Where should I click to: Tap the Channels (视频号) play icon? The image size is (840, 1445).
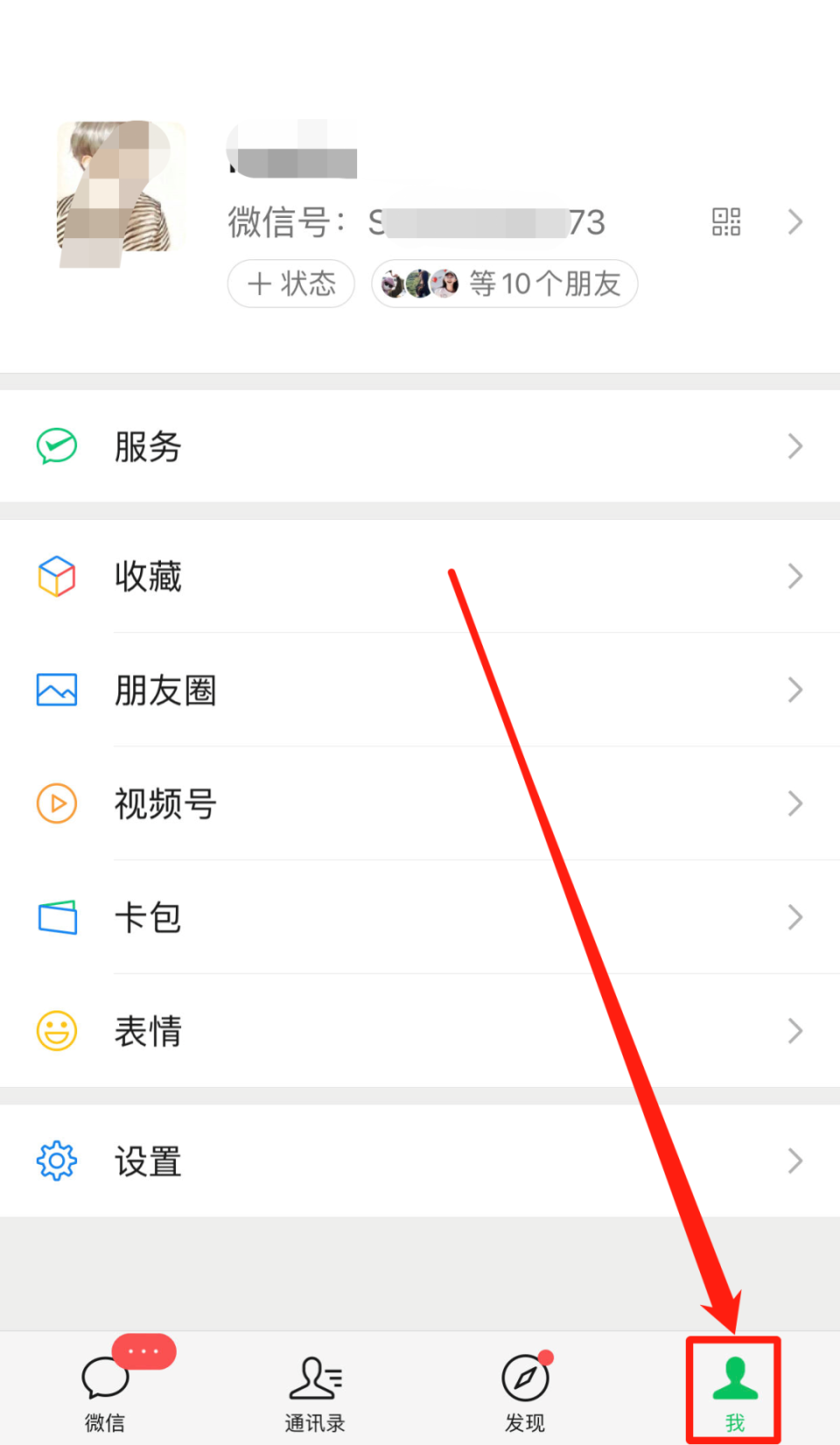(56, 803)
